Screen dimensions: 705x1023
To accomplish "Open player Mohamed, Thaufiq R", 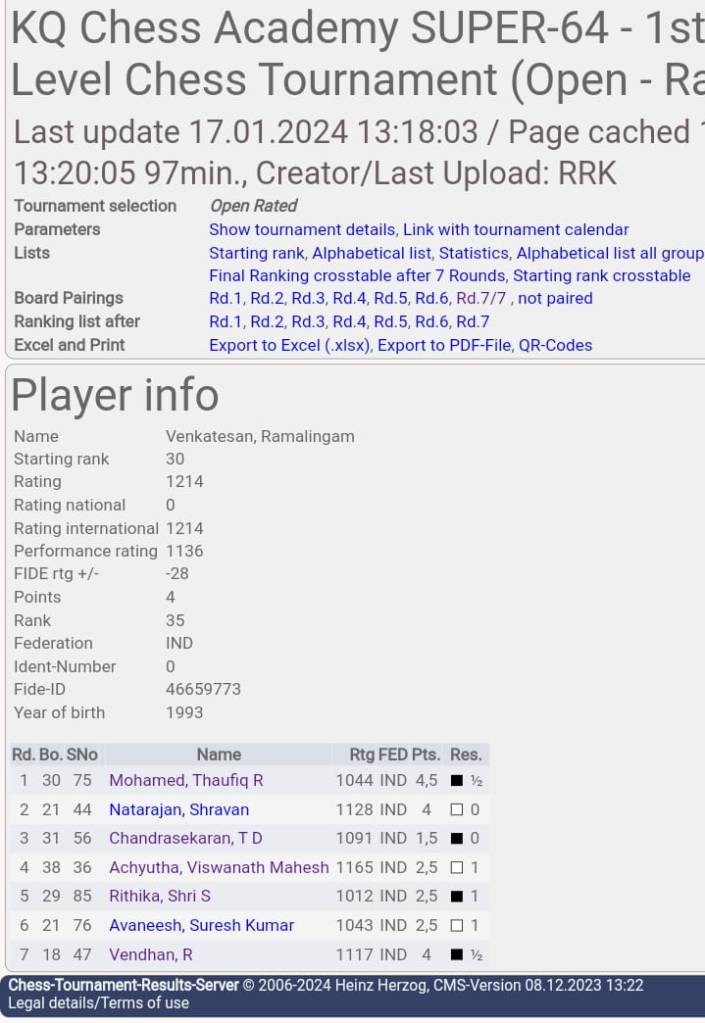I will [x=185, y=780].
